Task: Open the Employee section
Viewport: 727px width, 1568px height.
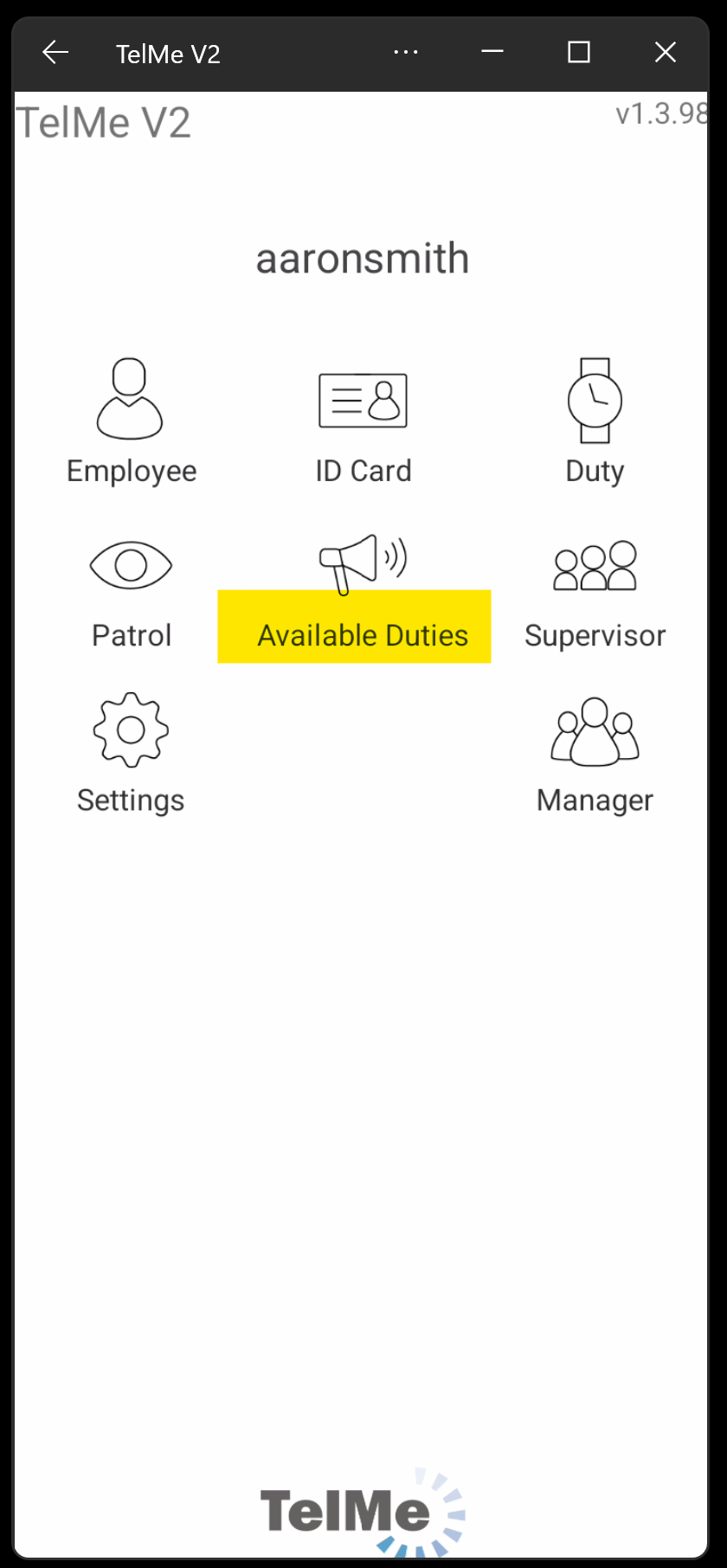Action: (x=131, y=421)
